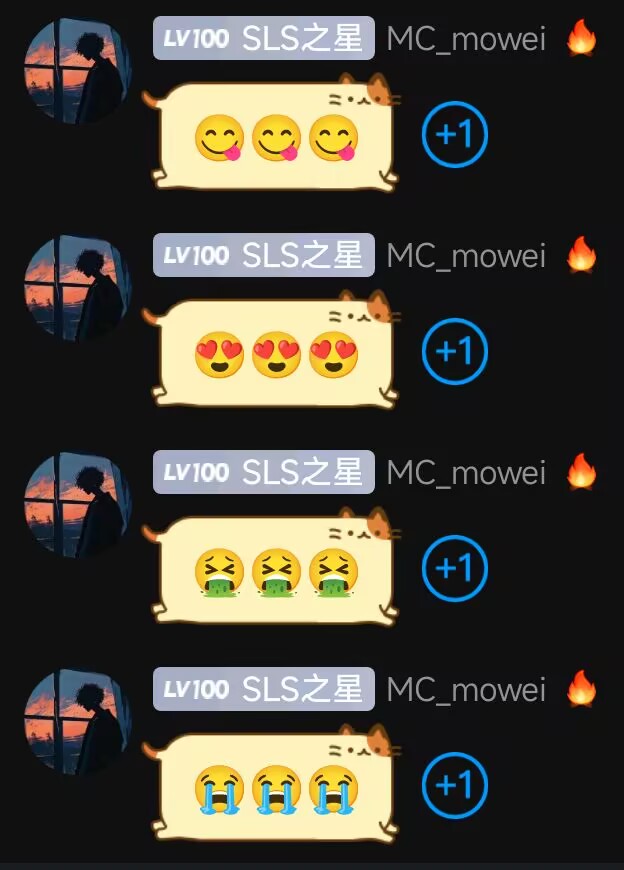This screenshot has height=870, width=624.
Task: Open MC_mowei's avatar on the vomiting emoji message
Action: pyautogui.click(x=77, y=505)
